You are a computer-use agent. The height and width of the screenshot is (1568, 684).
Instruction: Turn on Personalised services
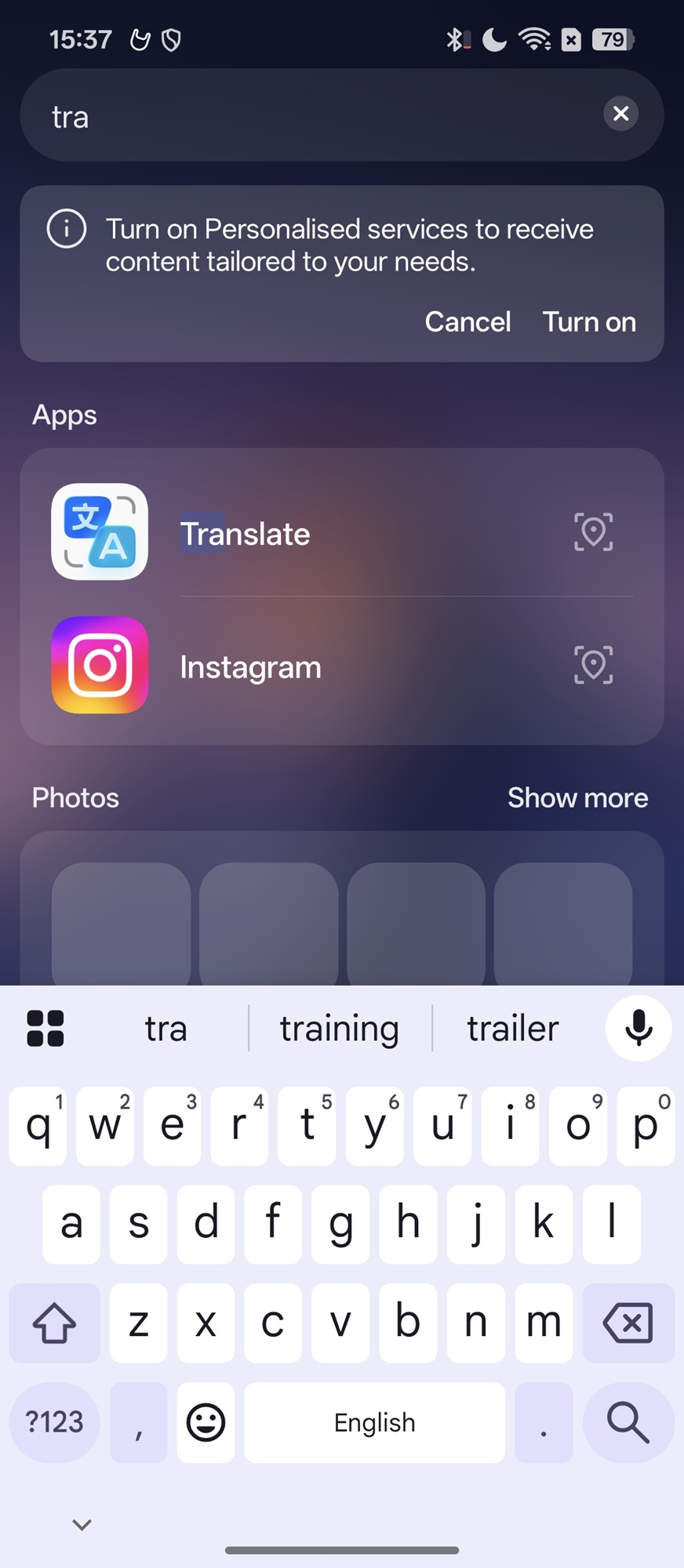589,322
